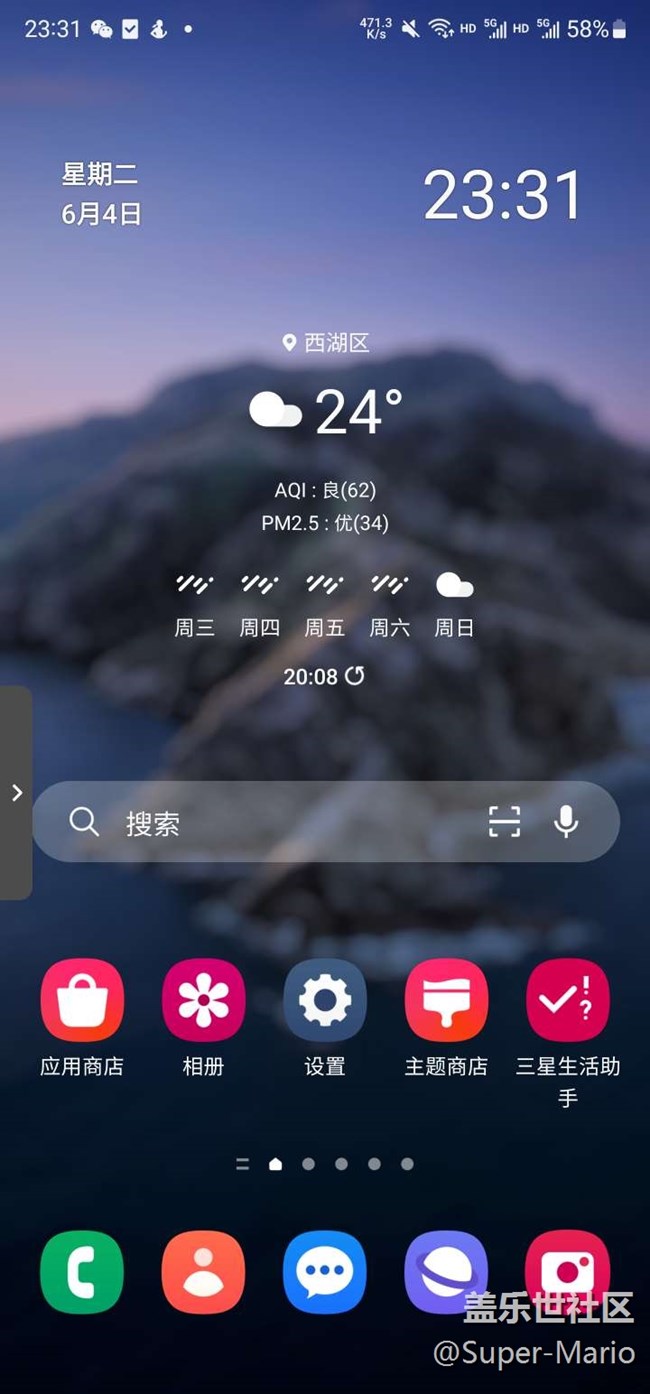Screen dimensions: 650x1394
Task: Tap the 搜索 search bar
Action: (x=326, y=822)
